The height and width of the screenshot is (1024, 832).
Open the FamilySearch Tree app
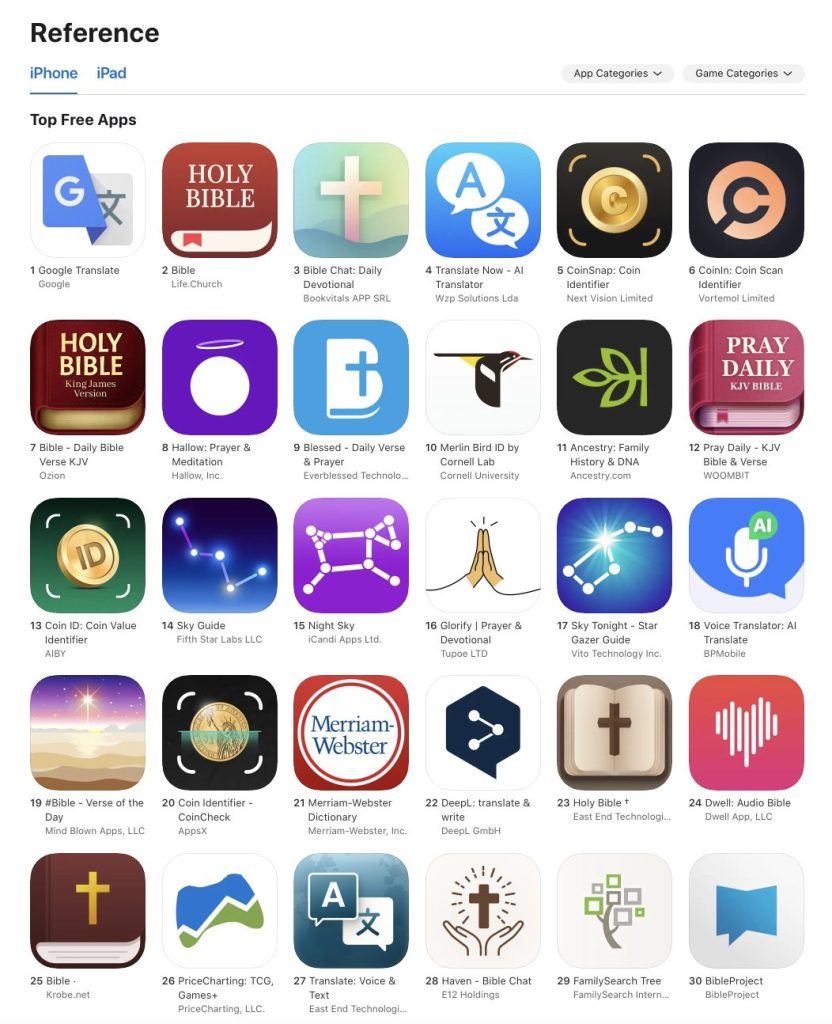(614, 910)
